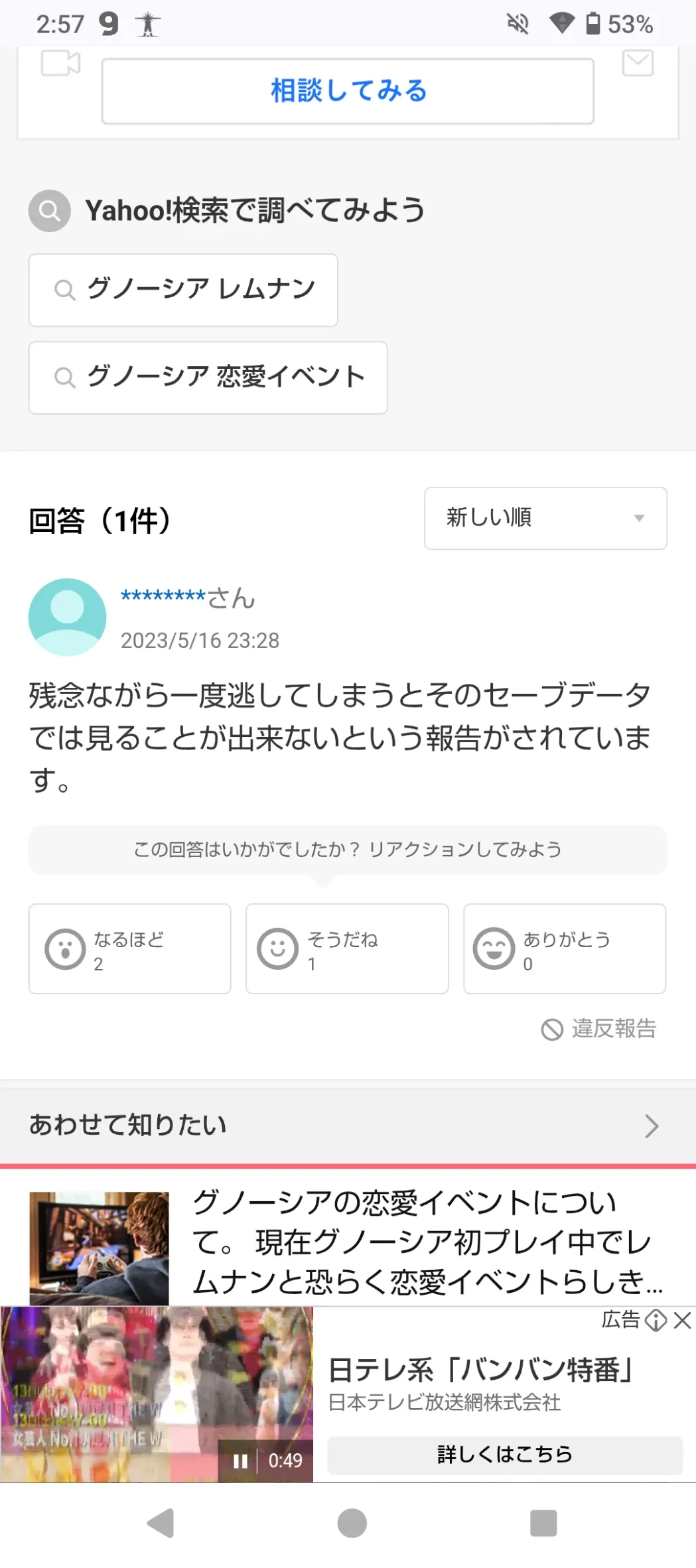React with そうだね to the answer
The image size is (696, 1568).
(347, 948)
